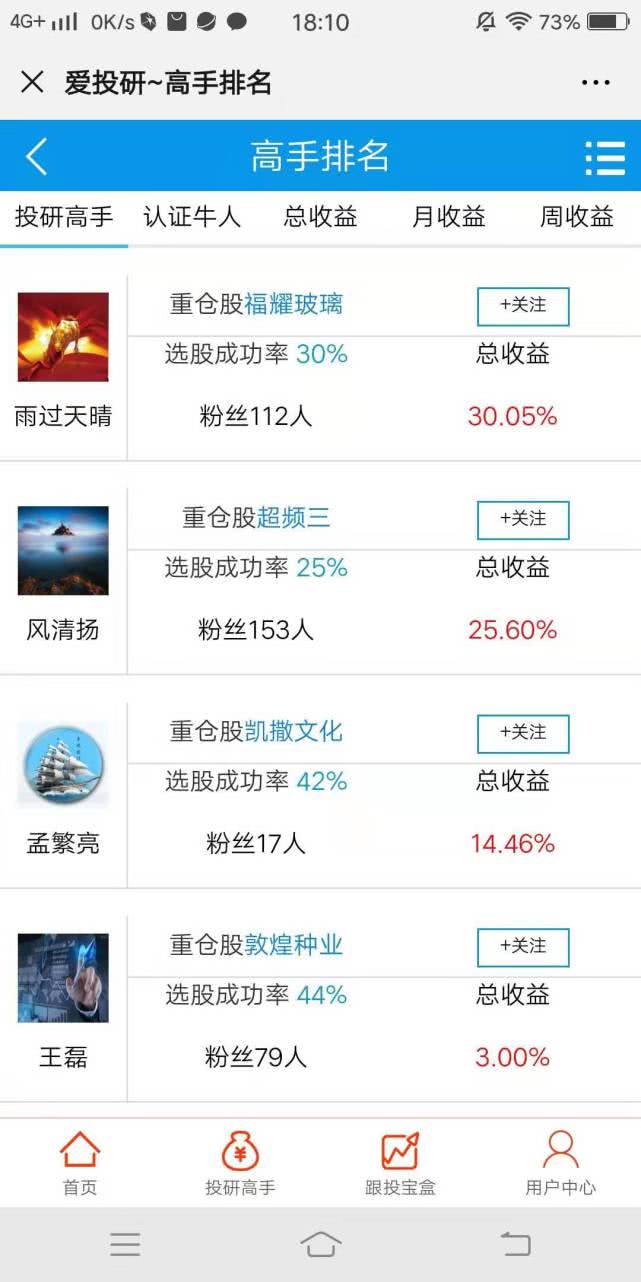The image size is (641, 1282).
Task: Switch to the 认证牛人 tab
Action: (x=192, y=216)
